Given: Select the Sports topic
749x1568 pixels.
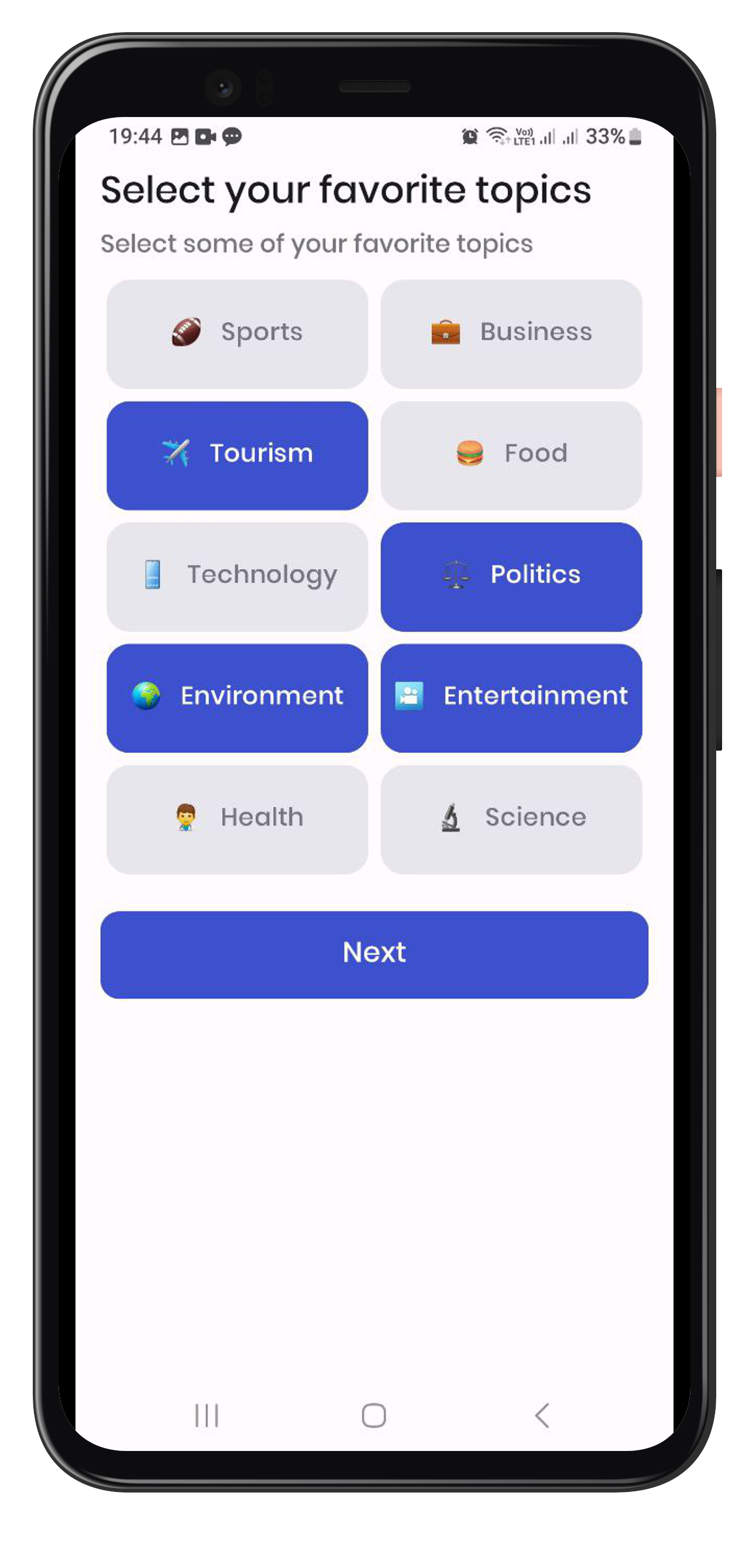Looking at the screenshot, I should click(x=237, y=333).
